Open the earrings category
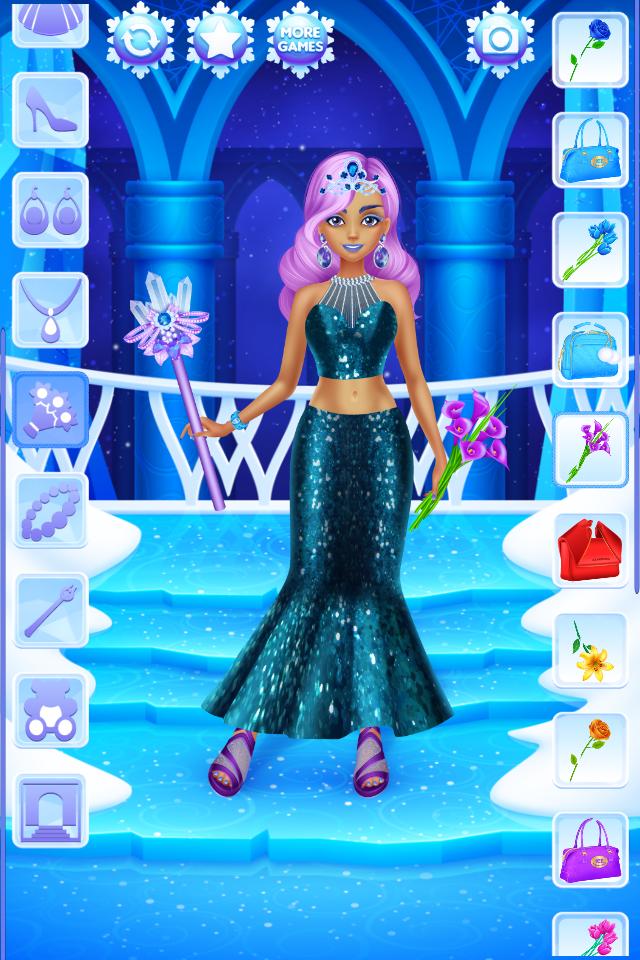This screenshot has height=960, width=640. click(x=50, y=210)
